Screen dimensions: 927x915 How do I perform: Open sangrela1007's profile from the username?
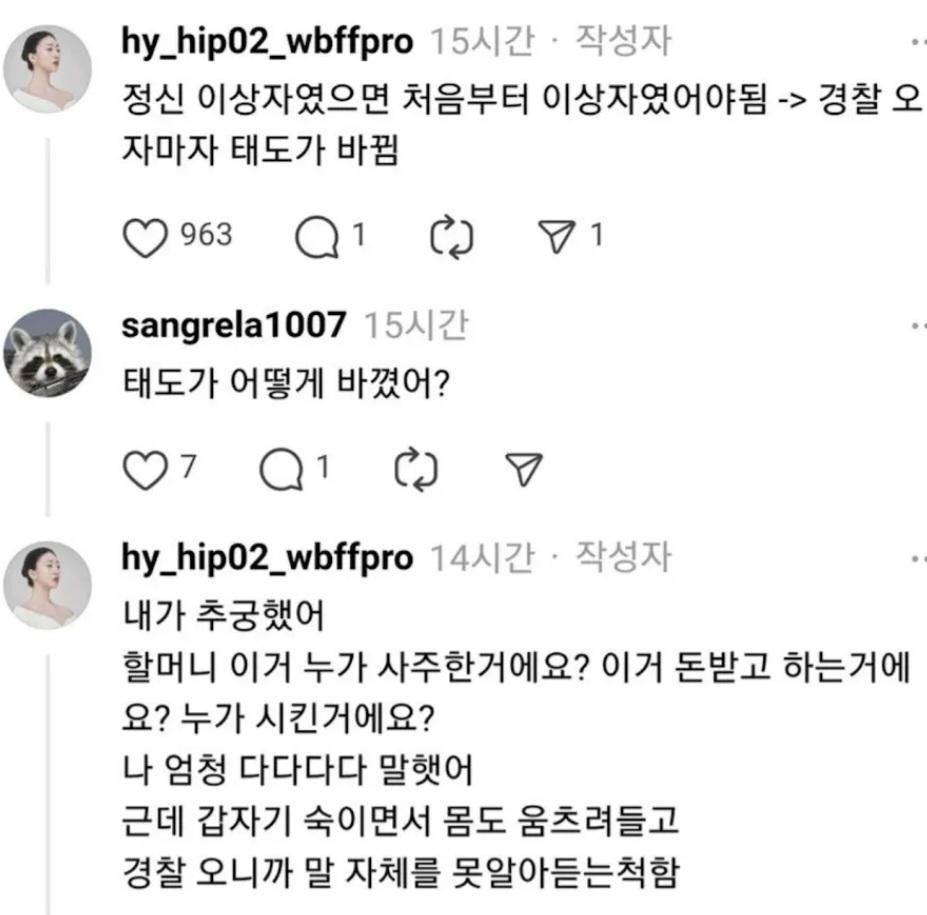pos(233,324)
